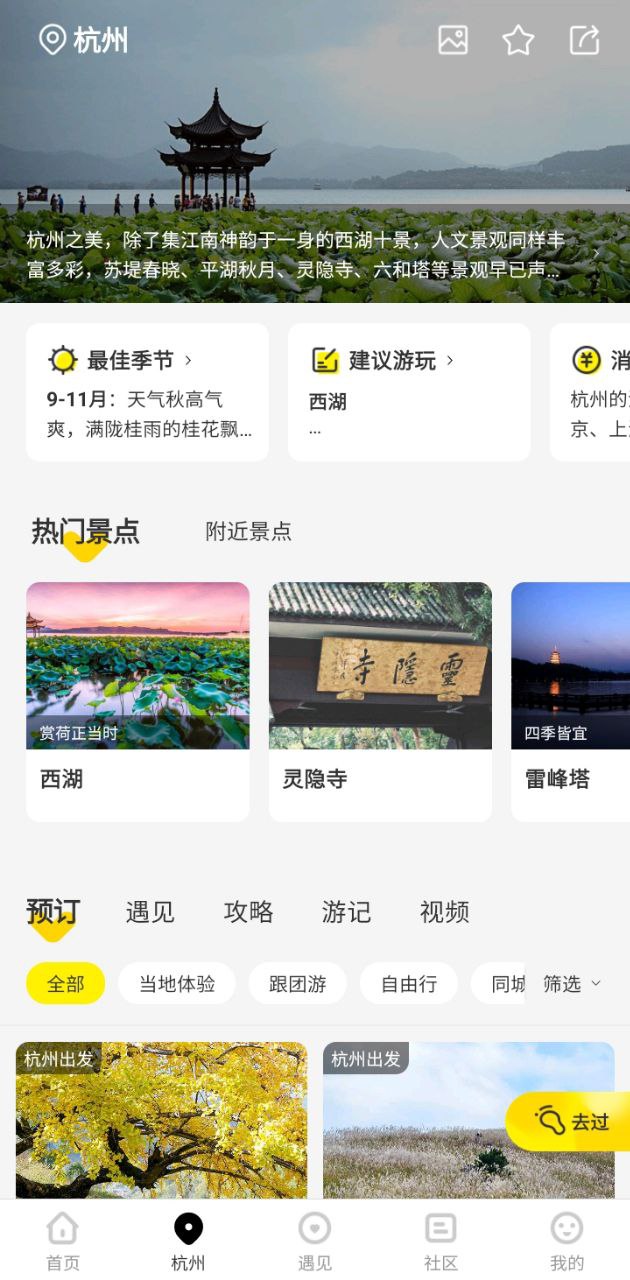Open the 雷峰塔 attraction card
Image resolution: width=630 pixels, height=1280 pixels.
(x=571, y=702)
